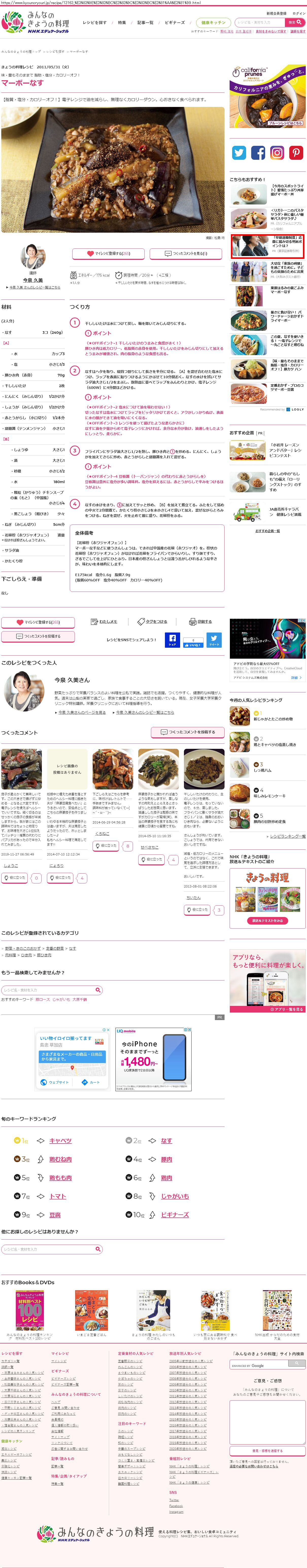Viewport: 307px width, 1568px height.
Task: Open the キャベツ keyword ranking link
Action: tap(60, 1141)
